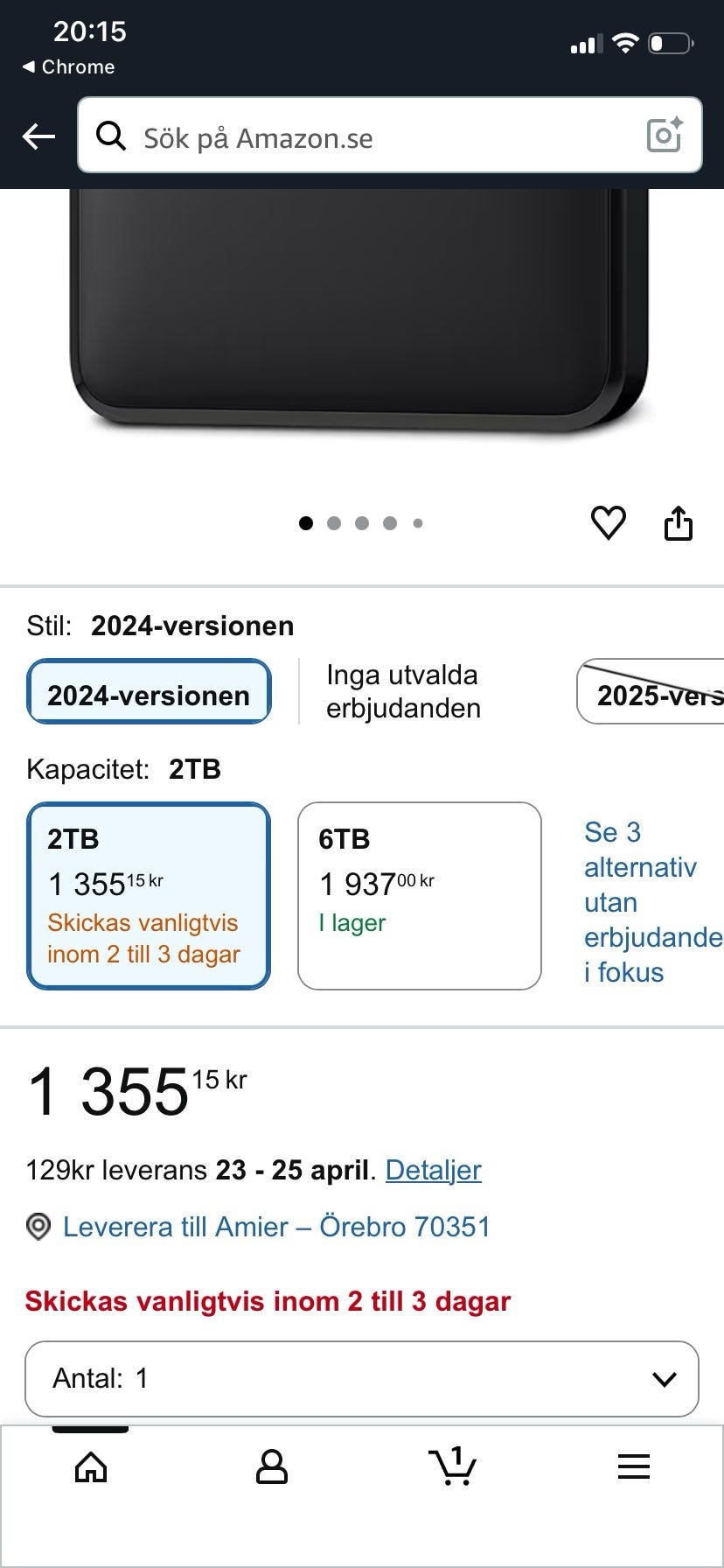Choose the 6TB capacity option
The height and width of the screenshot is (1568, 724).
(x=419, y=896)
